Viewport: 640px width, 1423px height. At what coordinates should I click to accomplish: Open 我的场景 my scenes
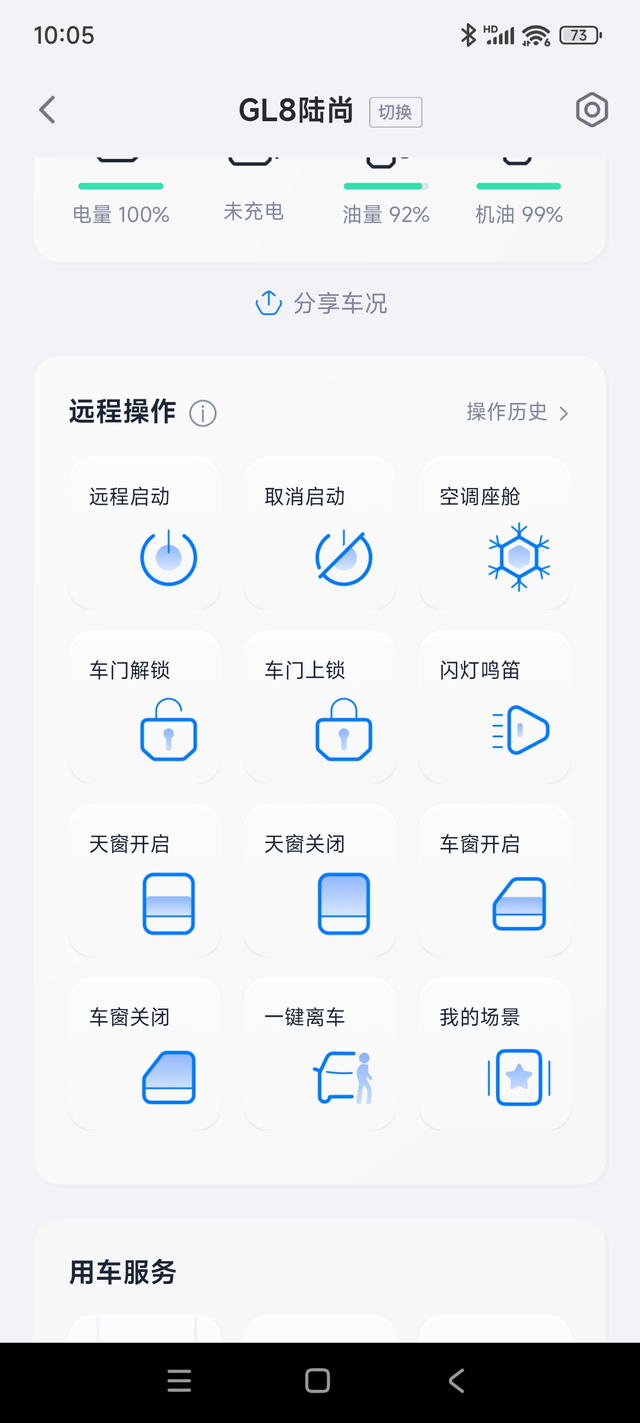click(495, 1053)
